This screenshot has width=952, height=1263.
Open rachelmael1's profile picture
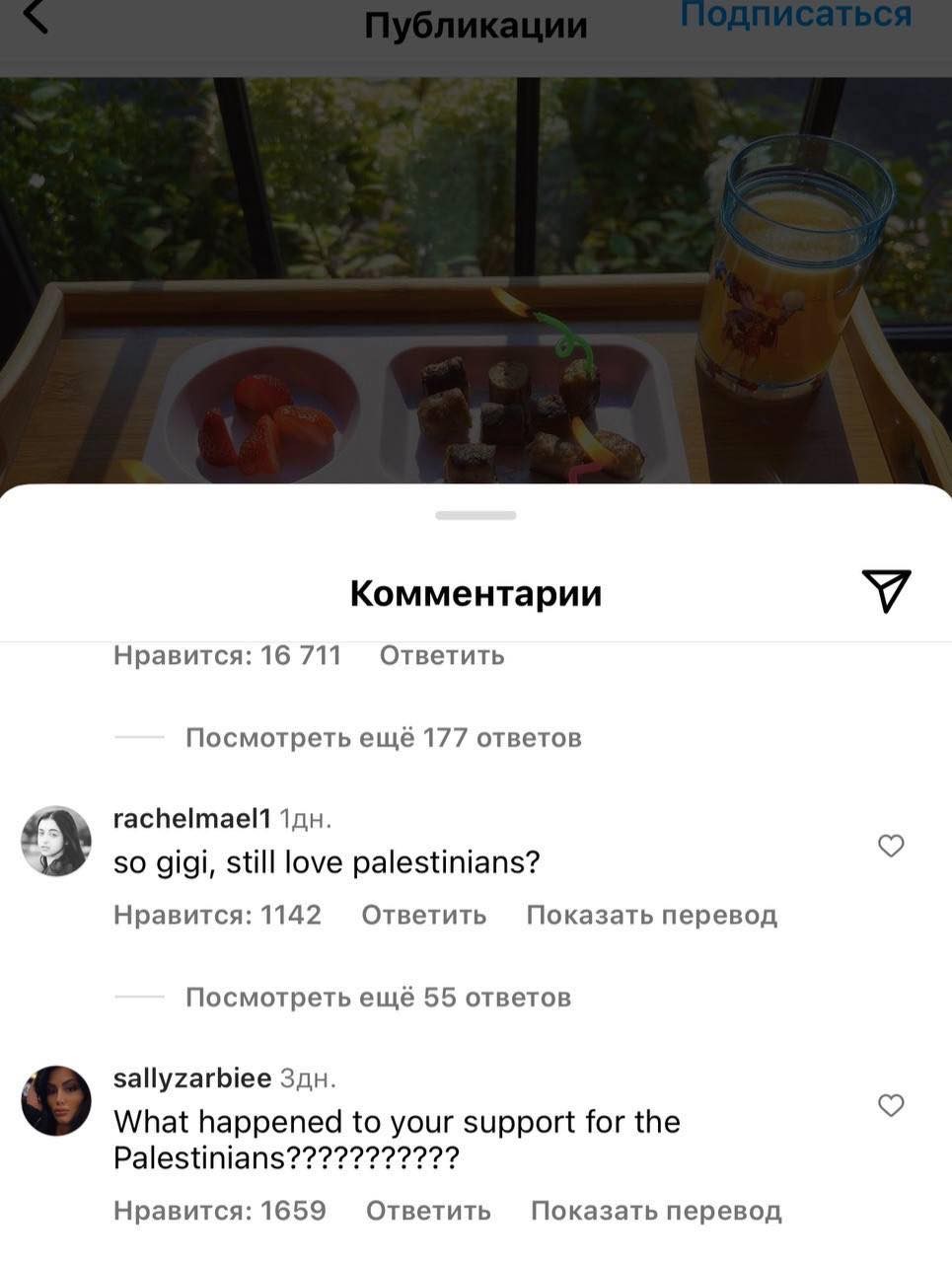tap(56, 841)
